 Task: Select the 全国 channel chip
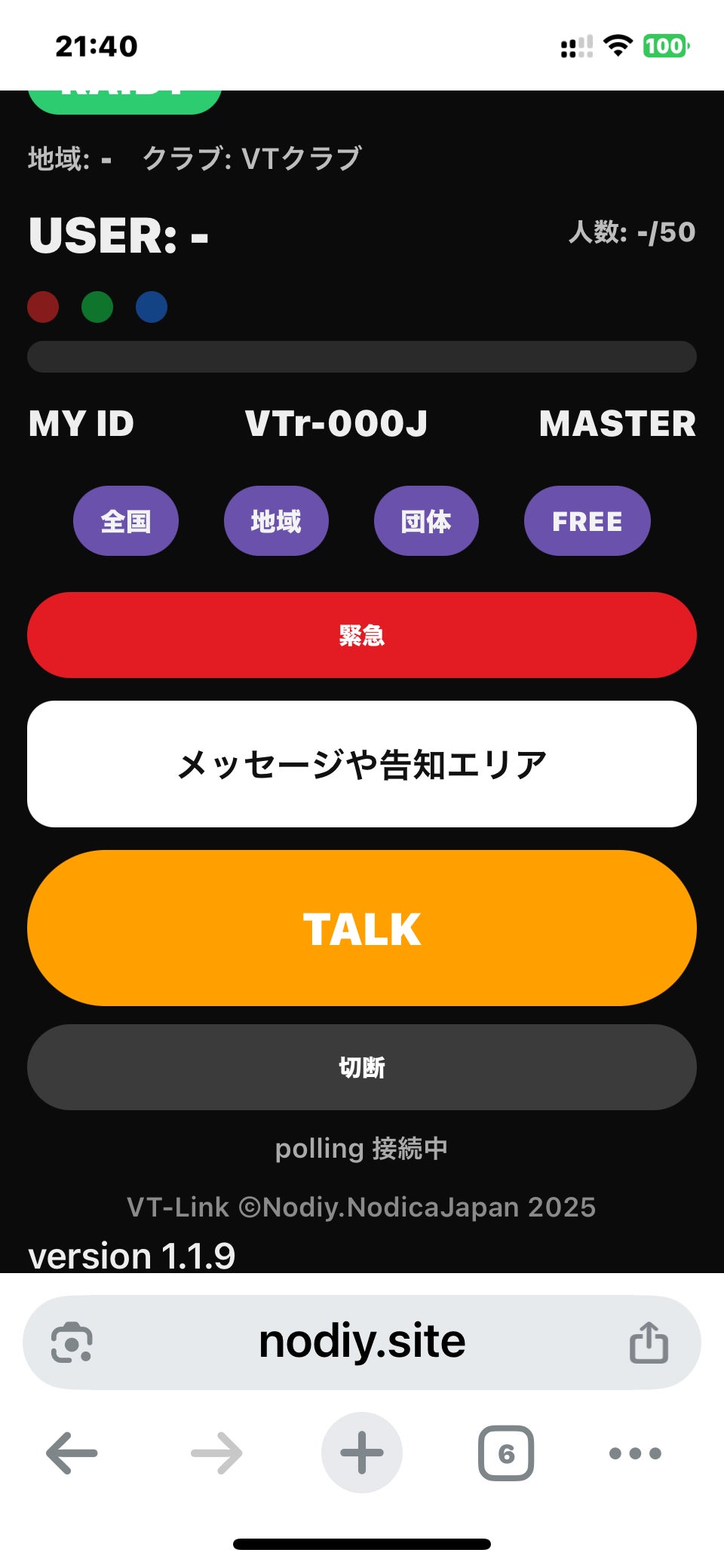pyautogui.click(x=126, y=521)
